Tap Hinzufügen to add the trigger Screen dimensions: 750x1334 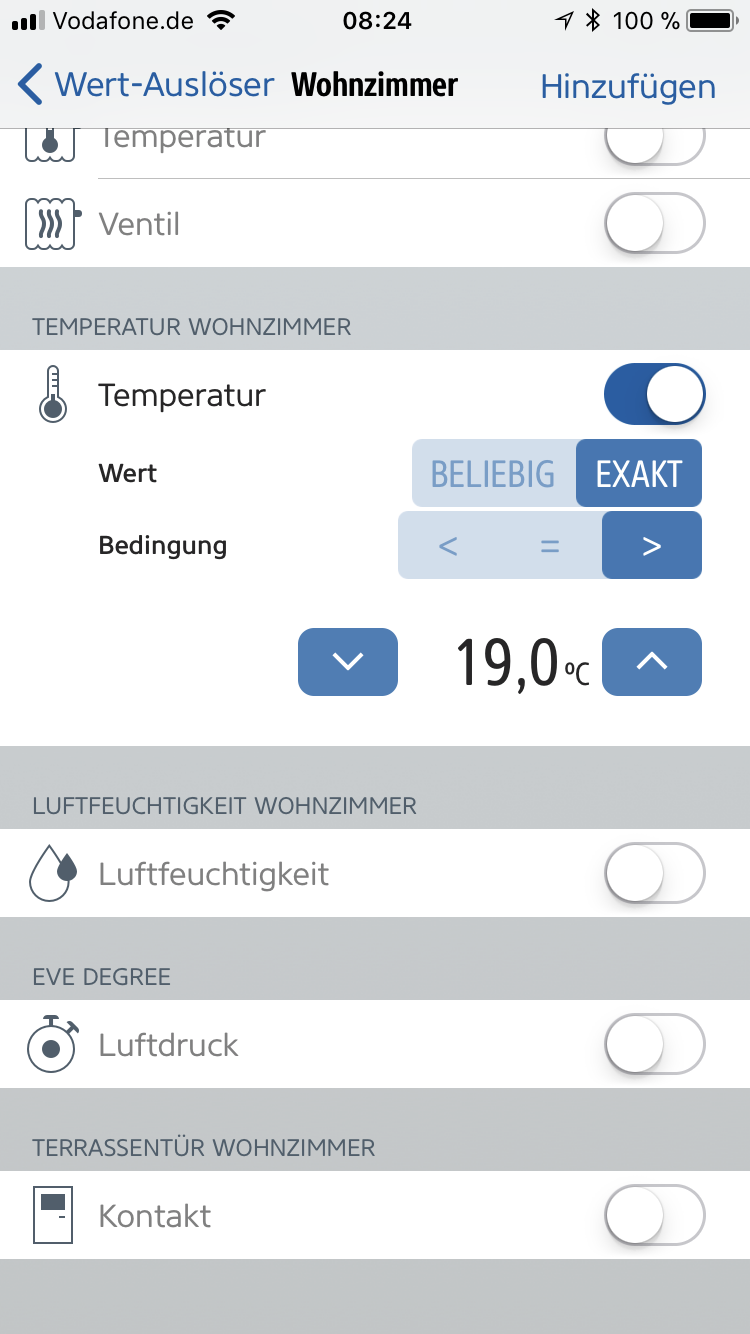(628, 87)
